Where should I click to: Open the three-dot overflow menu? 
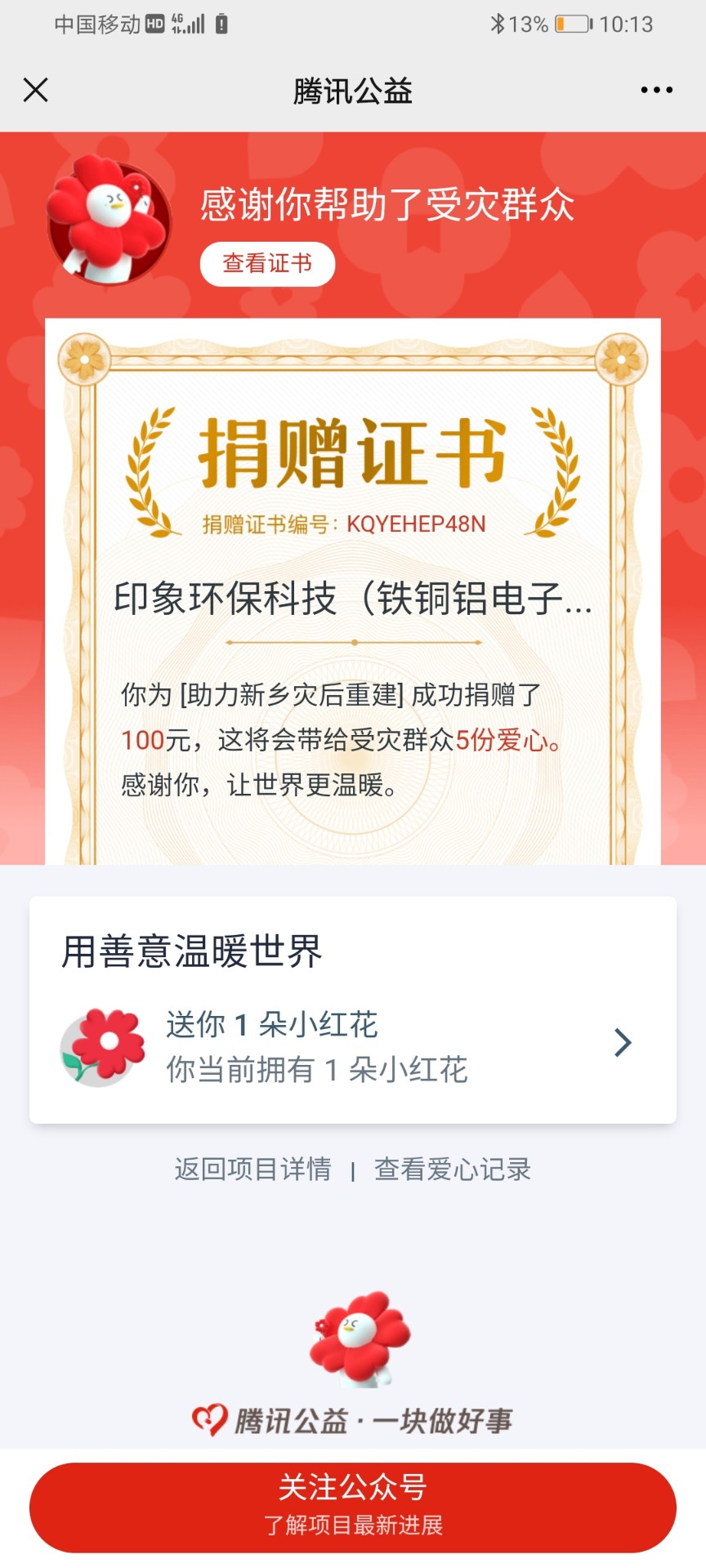tap(656, 90)
